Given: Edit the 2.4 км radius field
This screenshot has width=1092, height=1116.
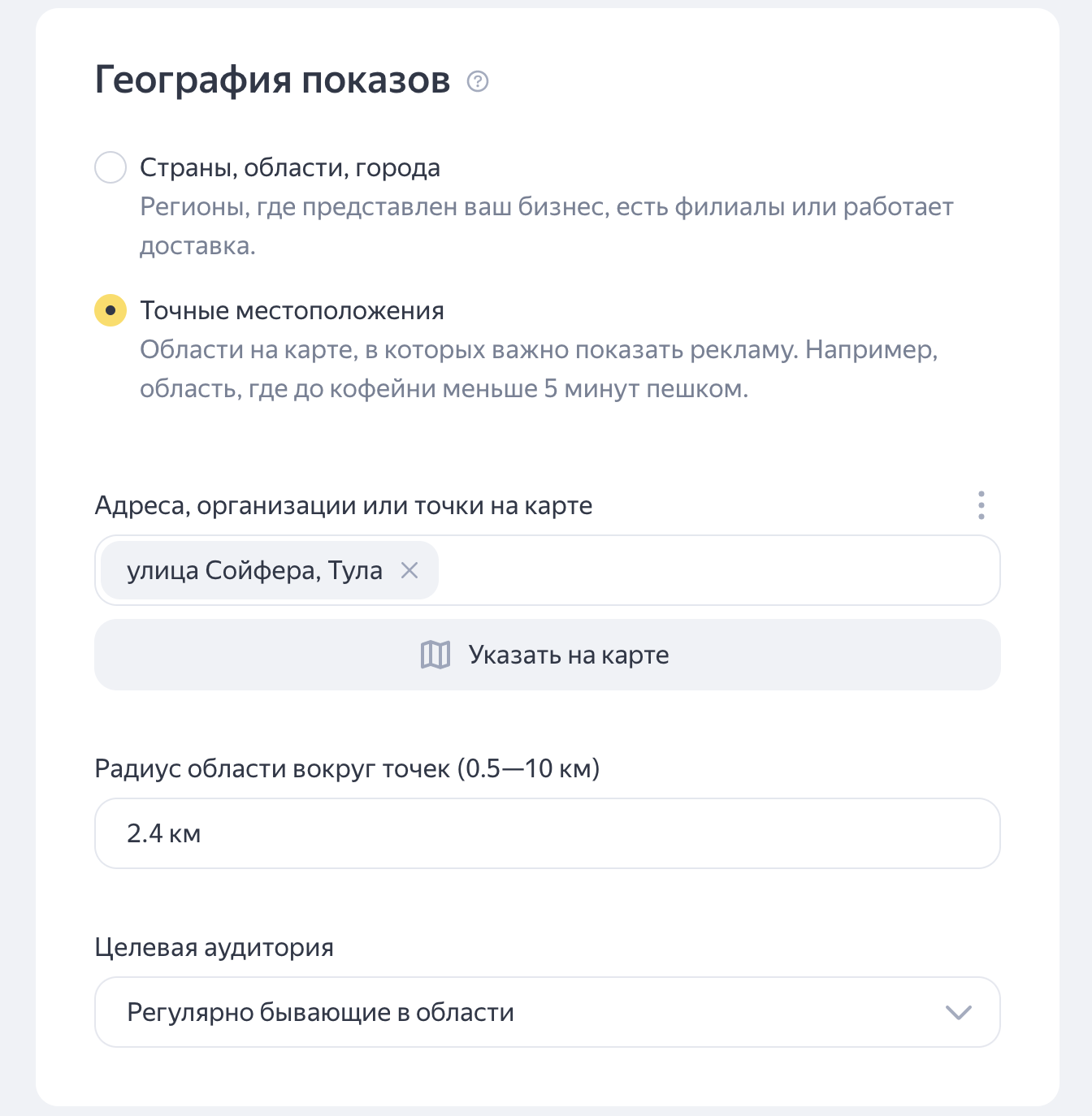Looking at the screenshot, I should (547, 833).
